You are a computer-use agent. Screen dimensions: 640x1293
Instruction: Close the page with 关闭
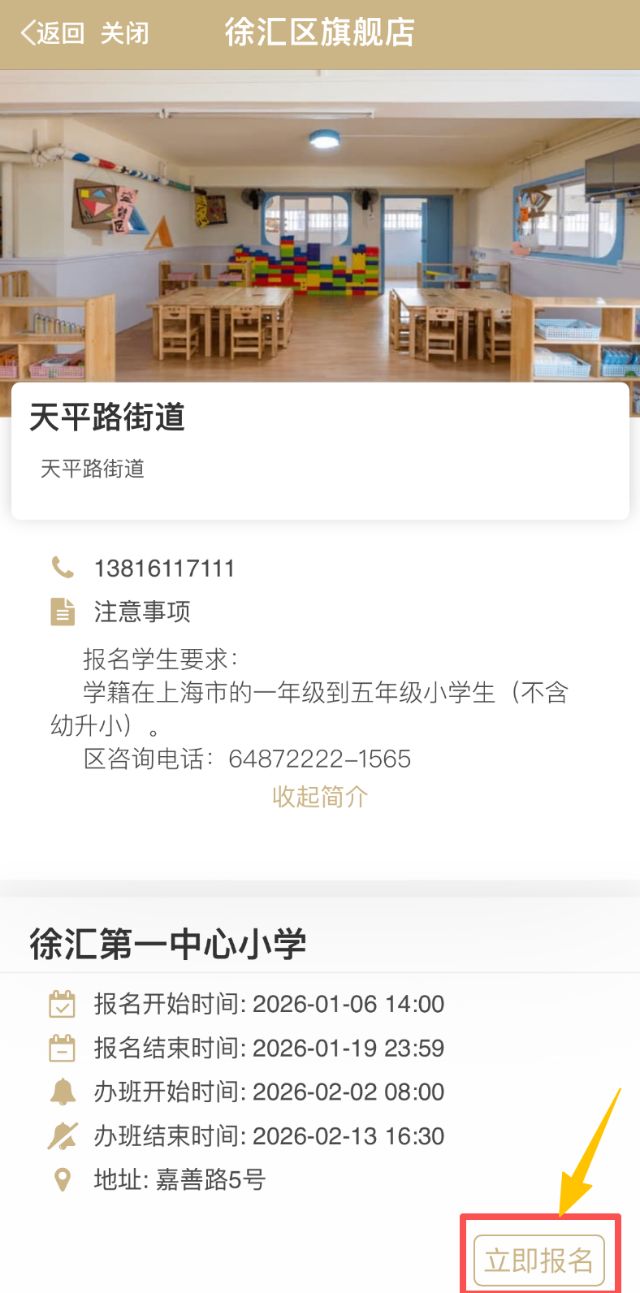tap(124, 33)
